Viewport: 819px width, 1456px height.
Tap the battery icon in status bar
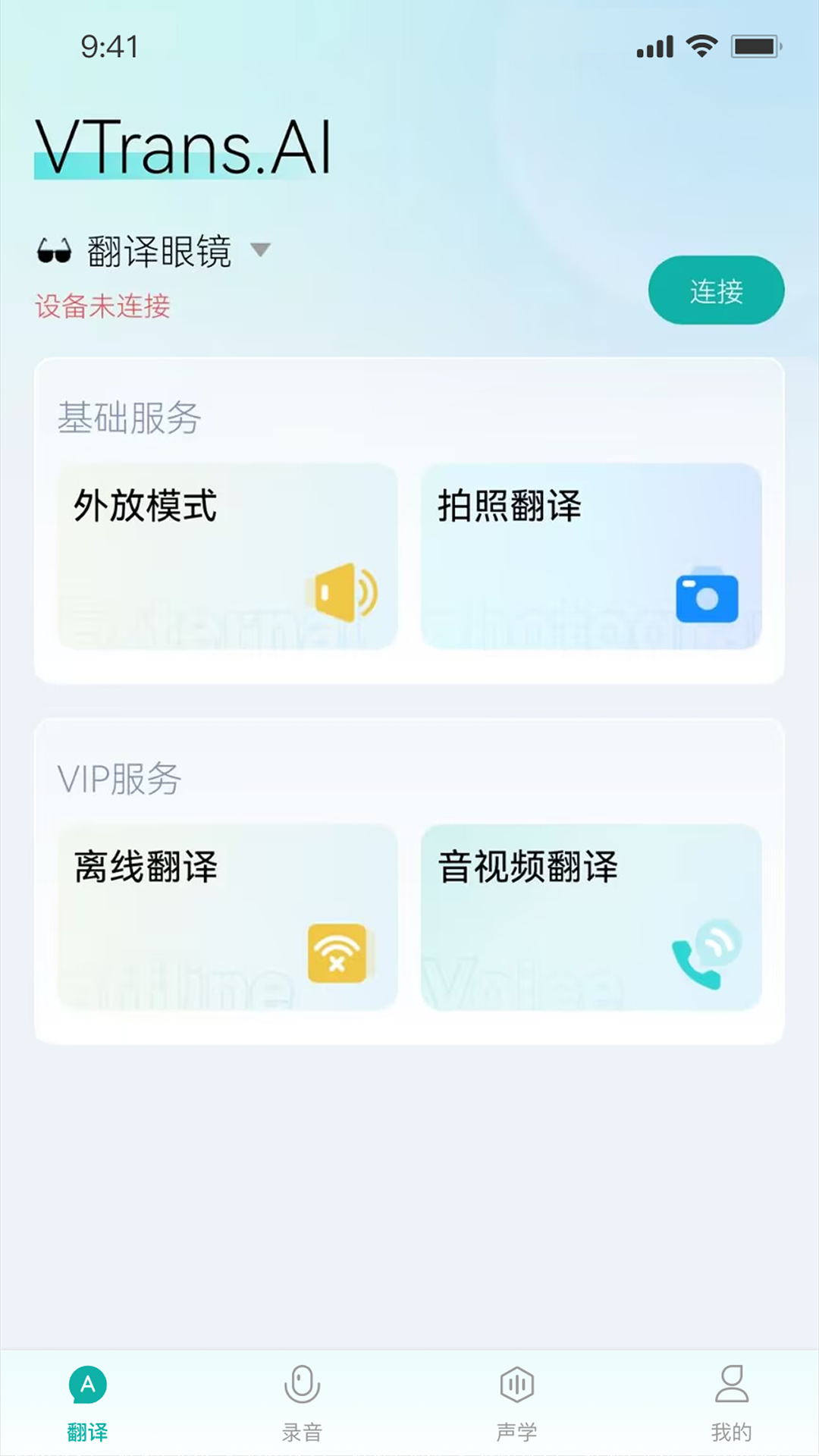[x=753, y=45]
